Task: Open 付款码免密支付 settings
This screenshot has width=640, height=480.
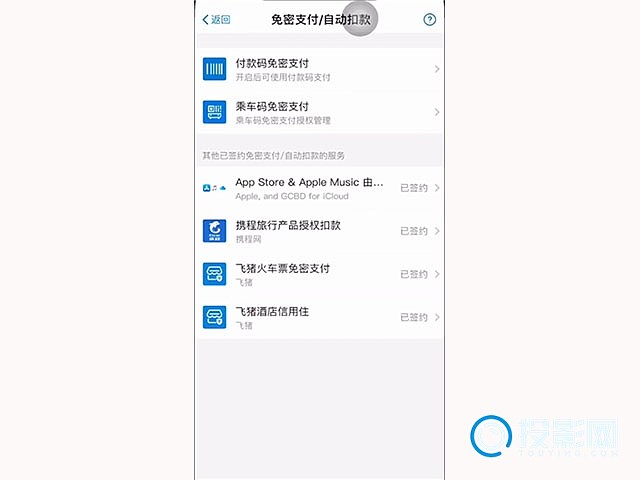Action: 320,69
